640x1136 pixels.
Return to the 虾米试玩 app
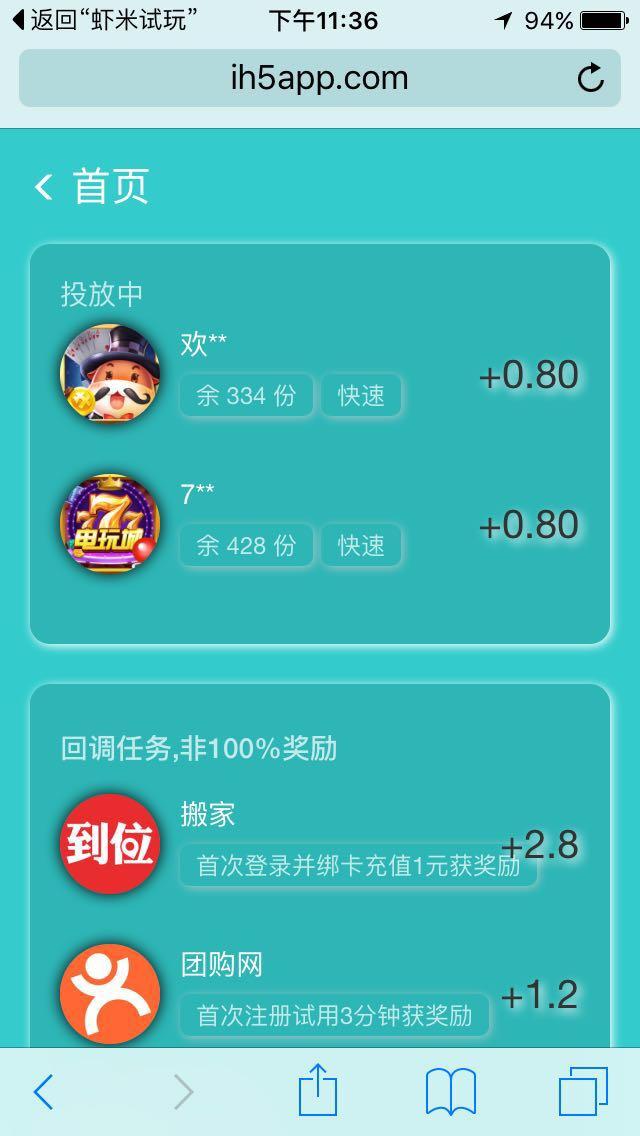pyautogui.click(x=104, y=20)
